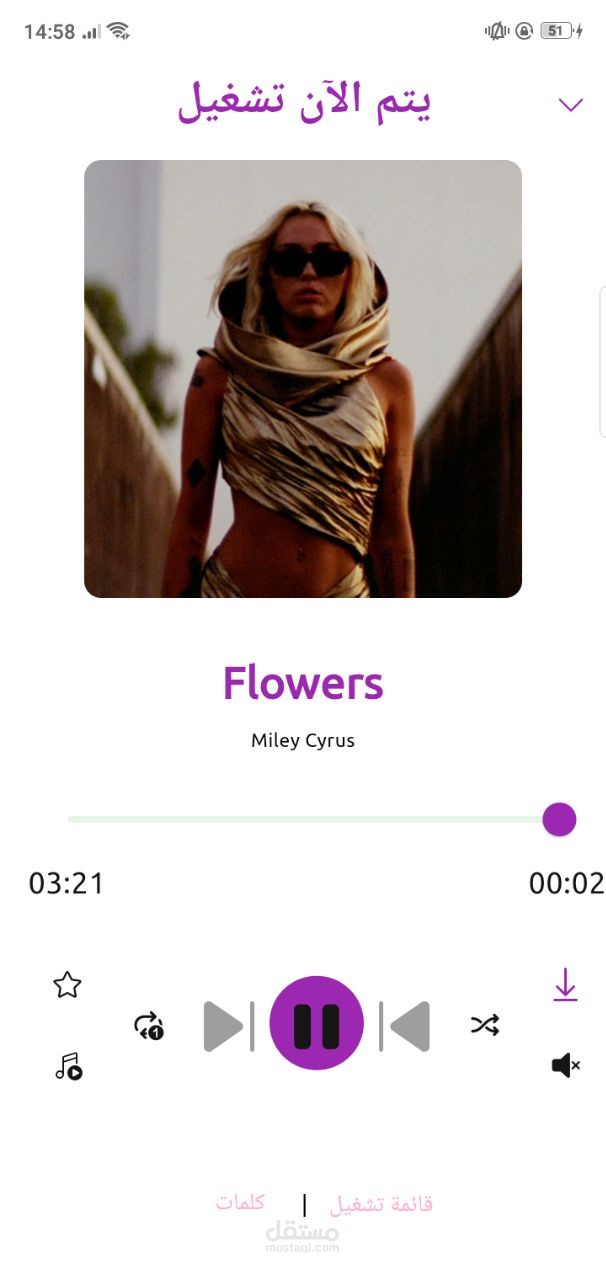
Task: Switch to the قائمة تشغيل tab
Action: coord(381,1204)
